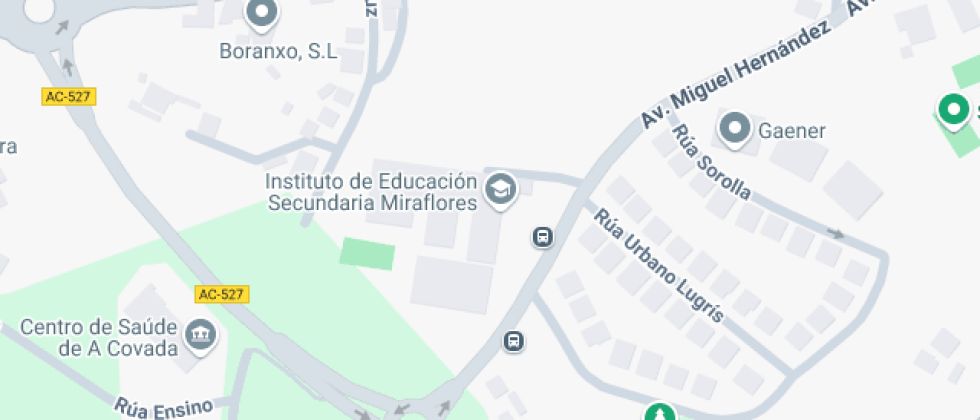Viewport: 980px width, 420px height.
Task: Tap the Instituto de Educación Secundaria Miraflores marker
Action: [x=499, y=188]
